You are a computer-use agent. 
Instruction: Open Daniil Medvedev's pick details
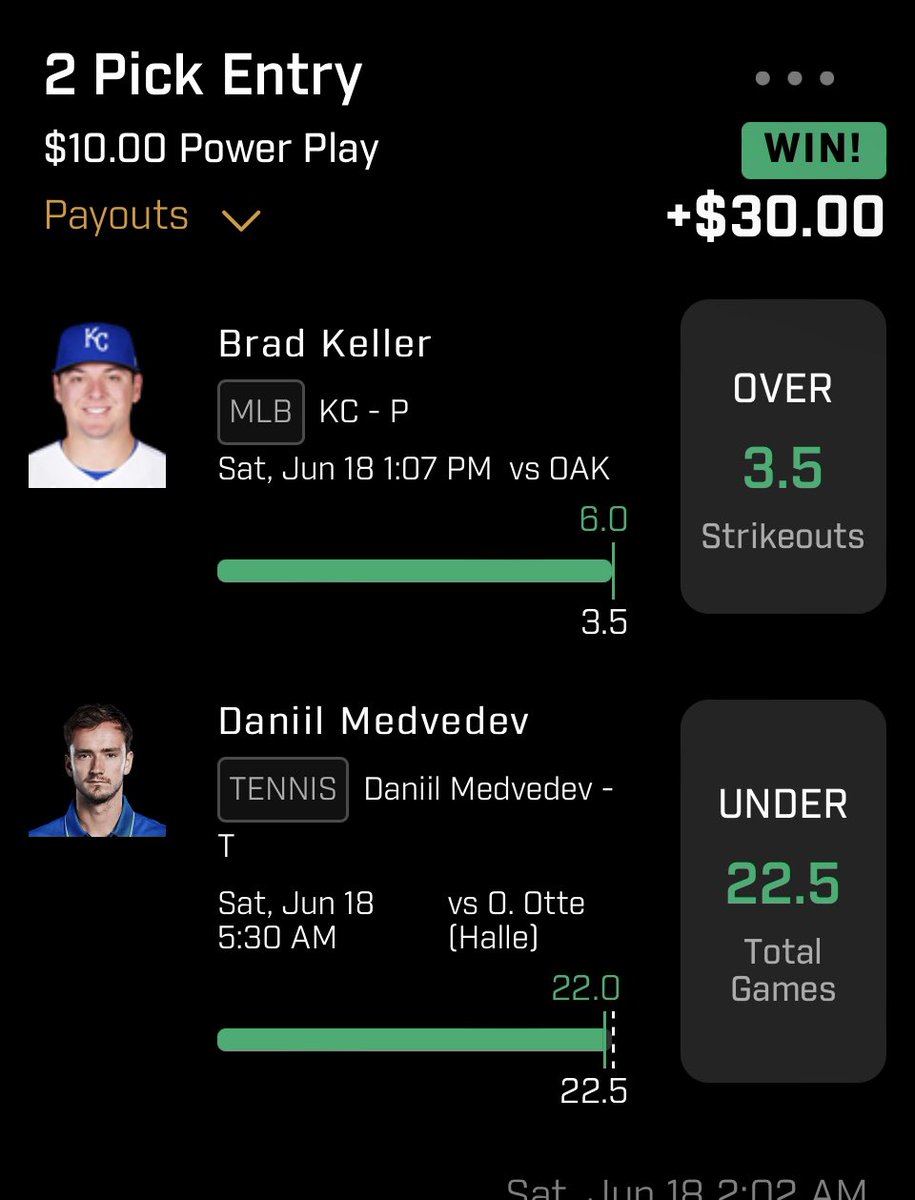click(373, 721)
